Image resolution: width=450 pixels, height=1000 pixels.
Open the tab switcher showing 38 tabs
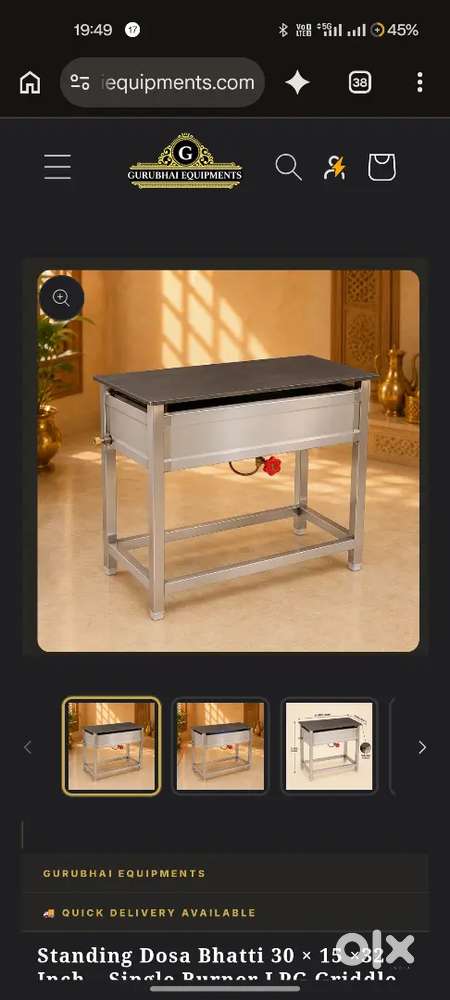point(360,82)
